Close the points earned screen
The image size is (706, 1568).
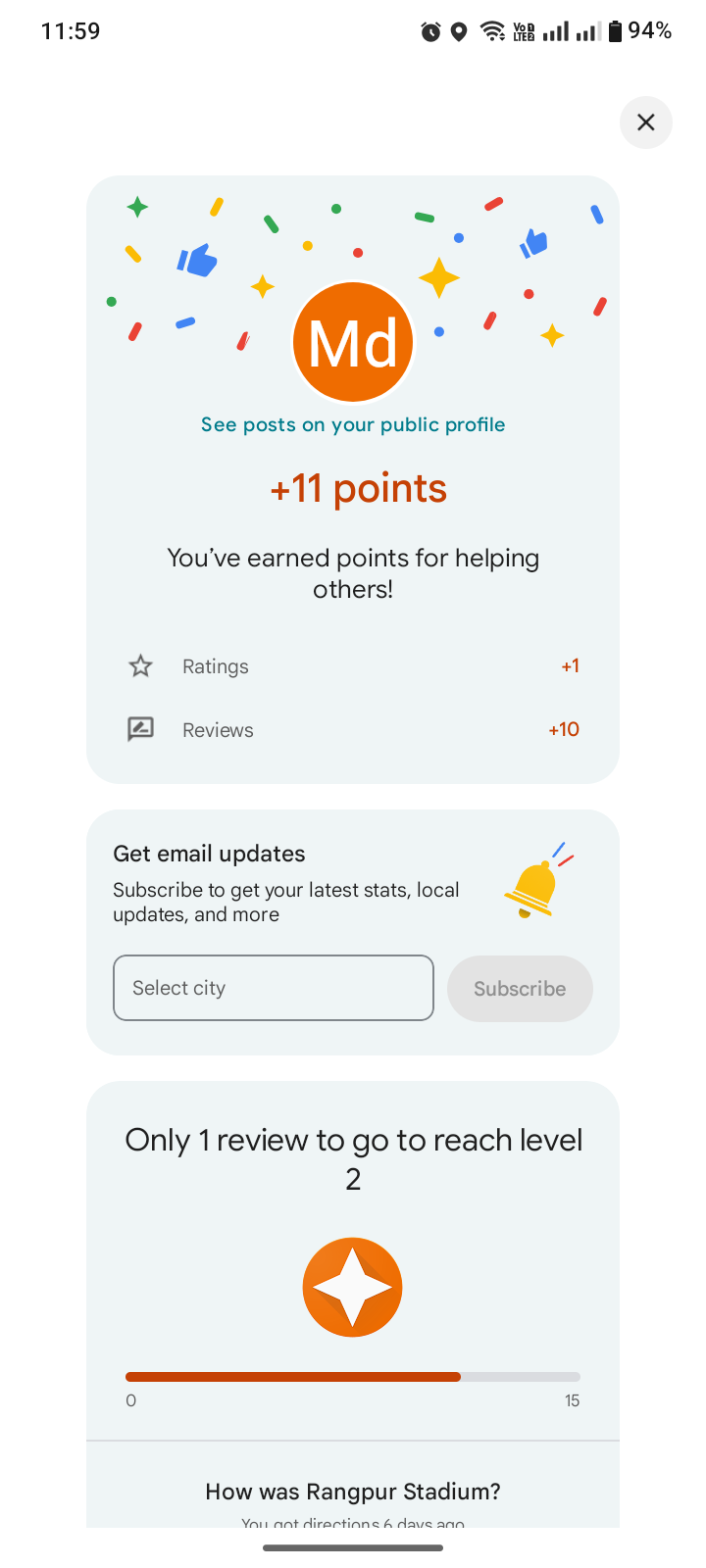(x=645, y=122)
